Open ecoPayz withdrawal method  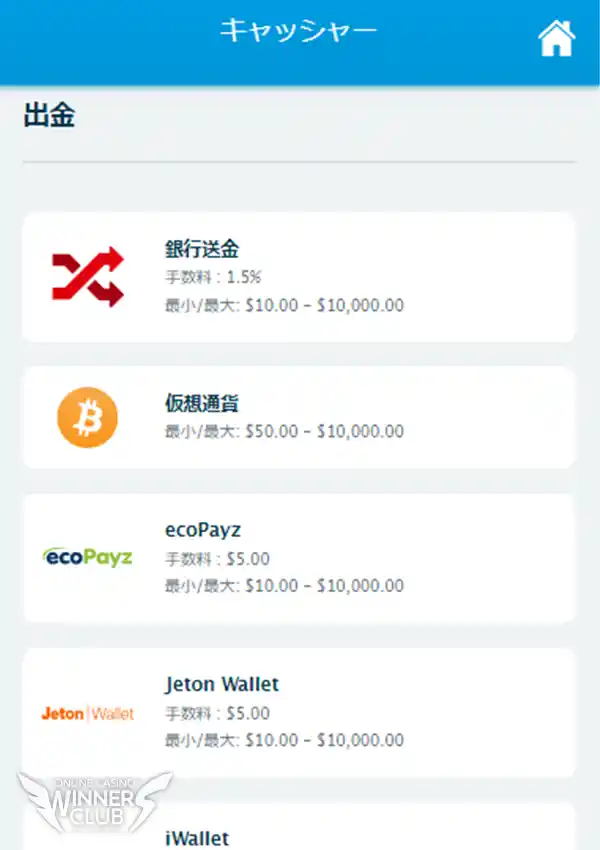(x=298, y=558)
